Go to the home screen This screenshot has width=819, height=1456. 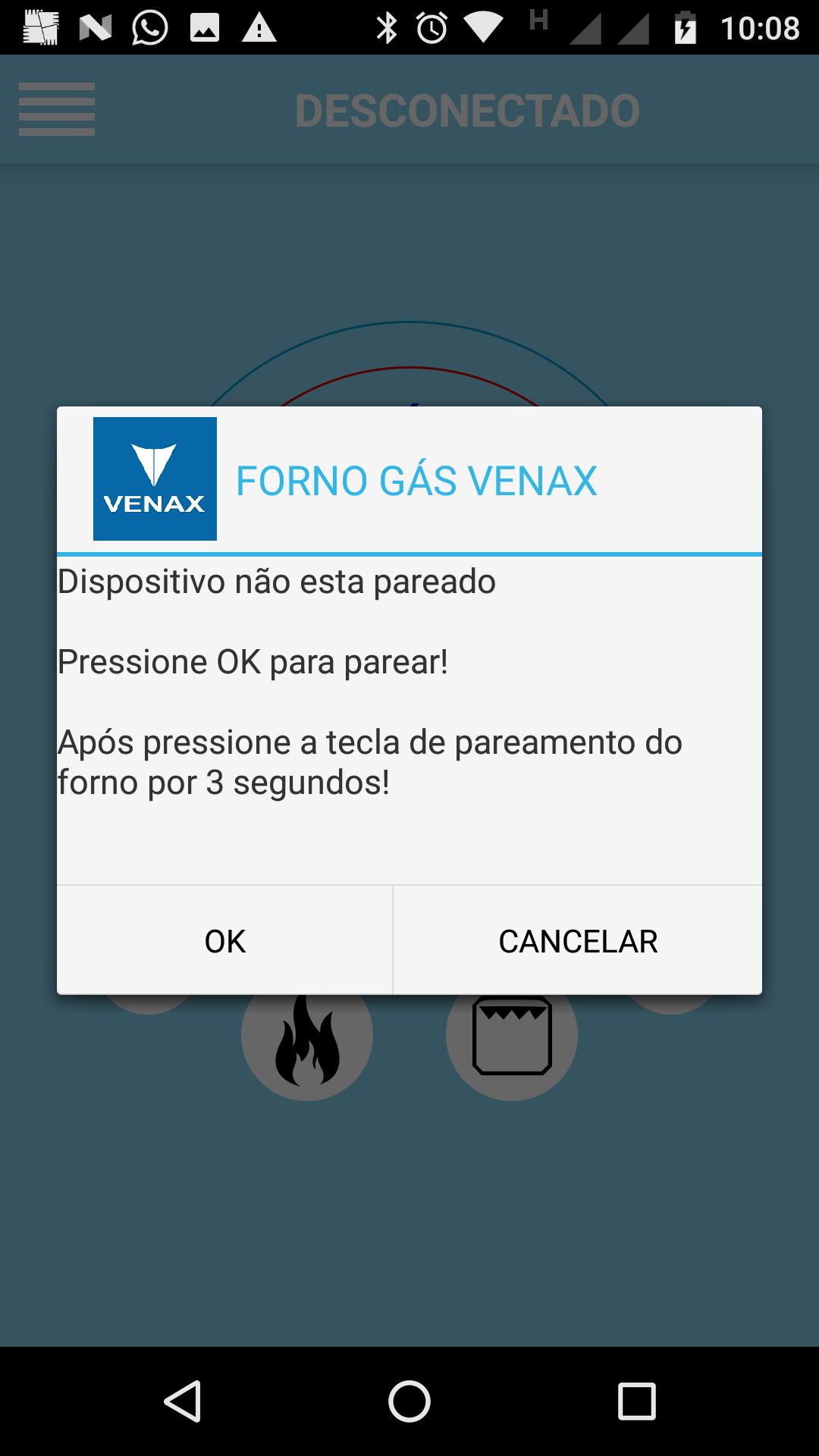(x=409, y=1401)
